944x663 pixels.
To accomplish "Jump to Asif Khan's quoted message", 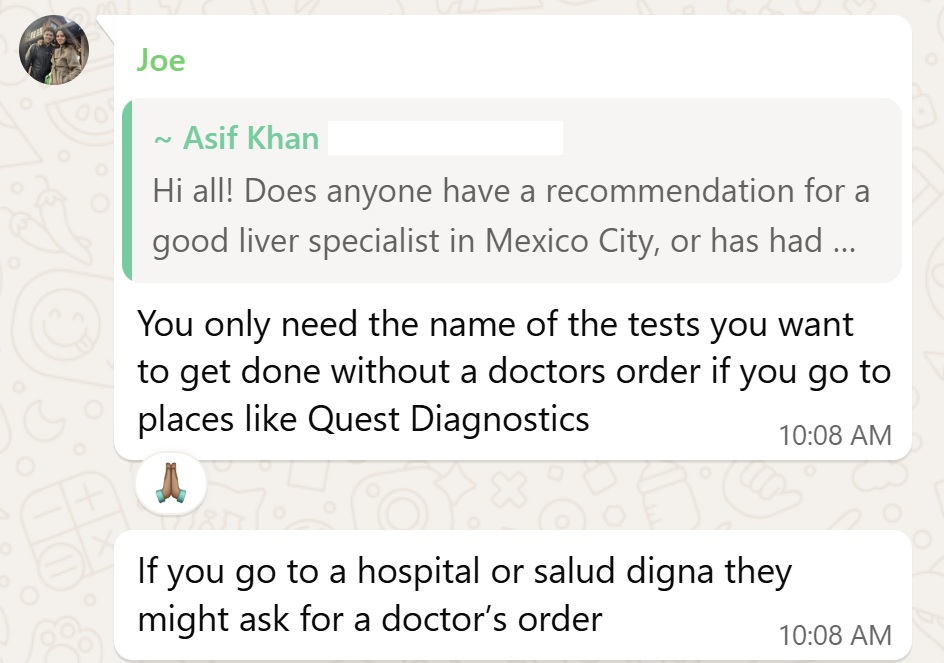I will point(511,191).
